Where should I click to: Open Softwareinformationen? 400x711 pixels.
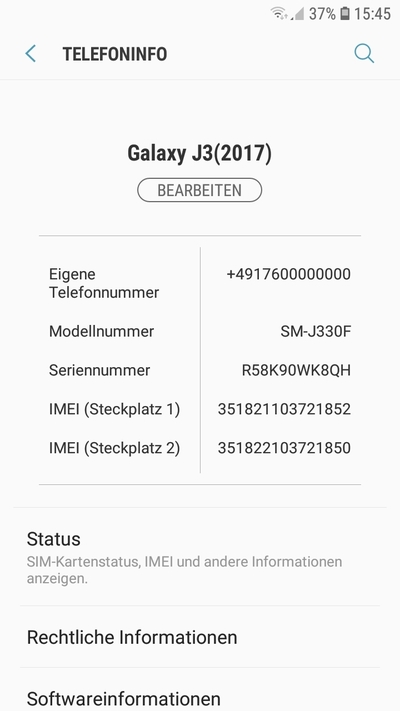click(x=200, y=692)
